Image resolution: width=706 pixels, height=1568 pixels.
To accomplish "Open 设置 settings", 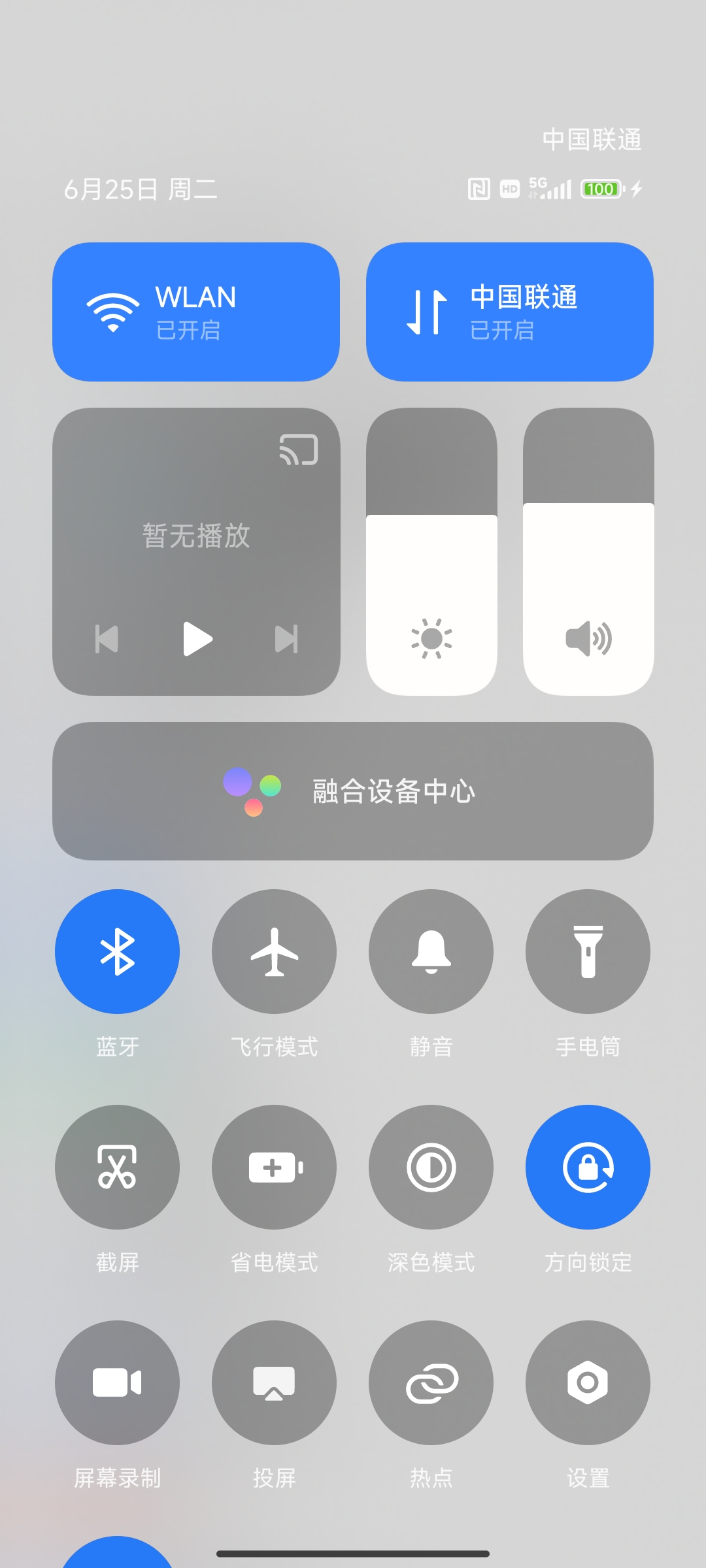I will pos(588,1382).
